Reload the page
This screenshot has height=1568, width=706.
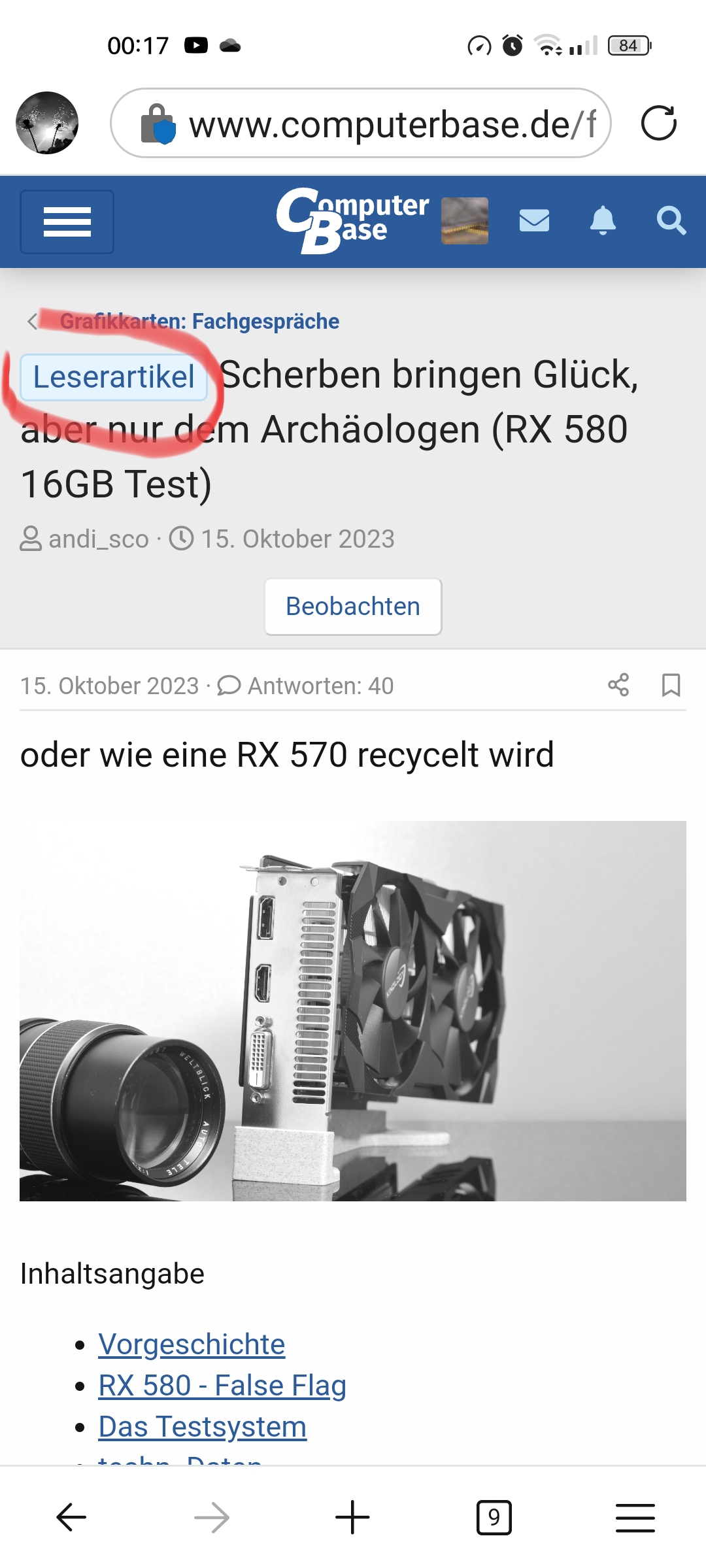(658, 123)
